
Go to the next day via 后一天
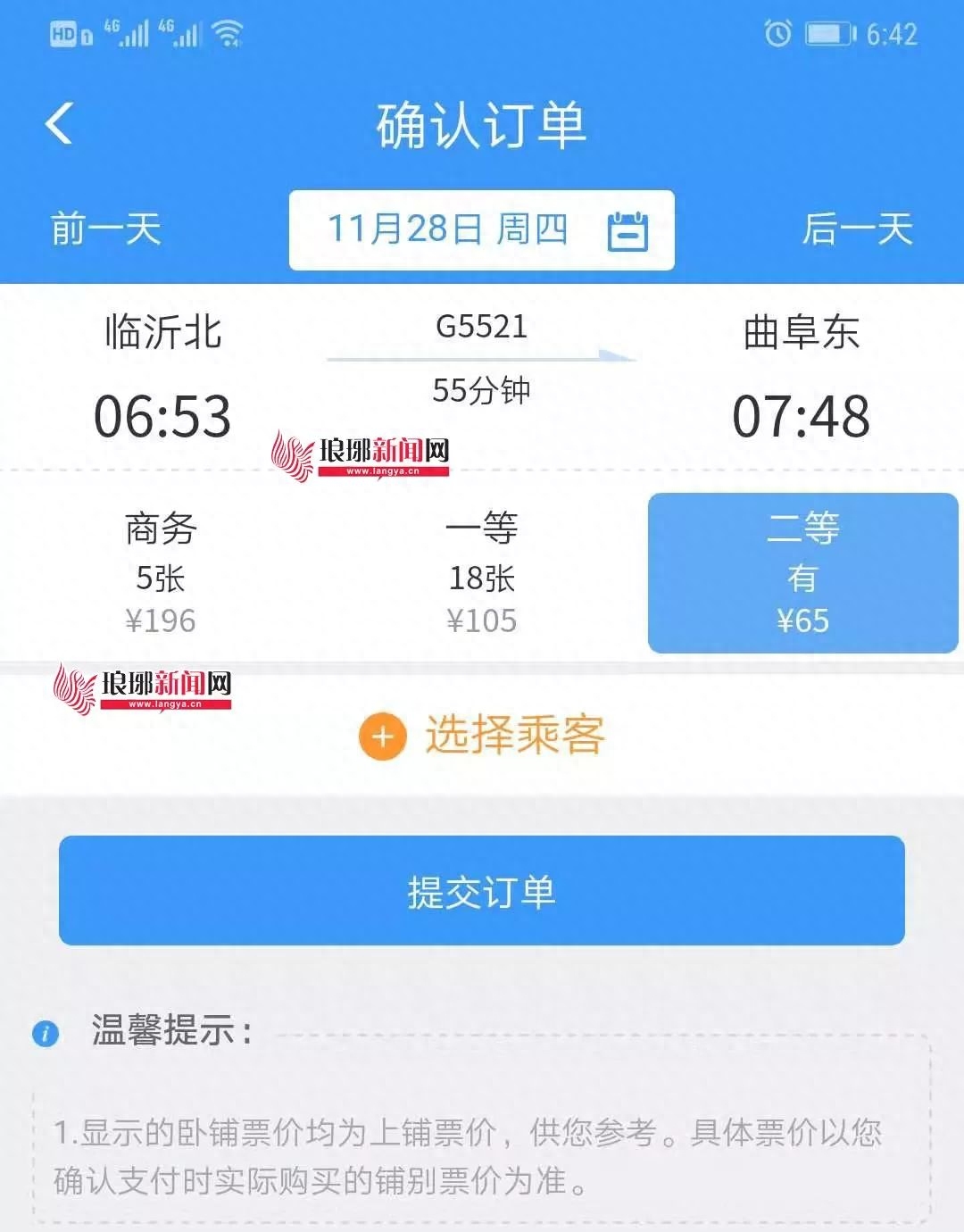coord(860,229)
